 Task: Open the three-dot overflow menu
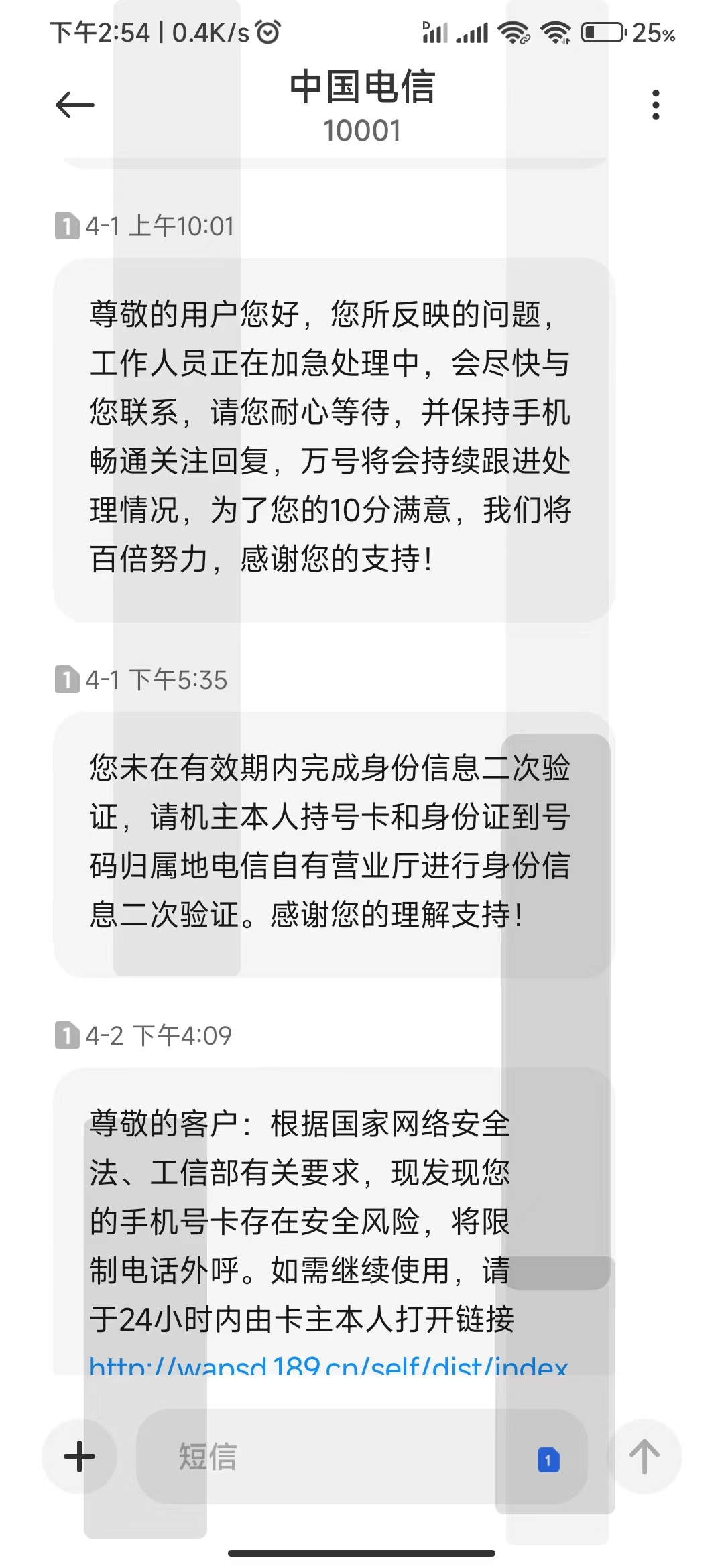tap(655, 105)
